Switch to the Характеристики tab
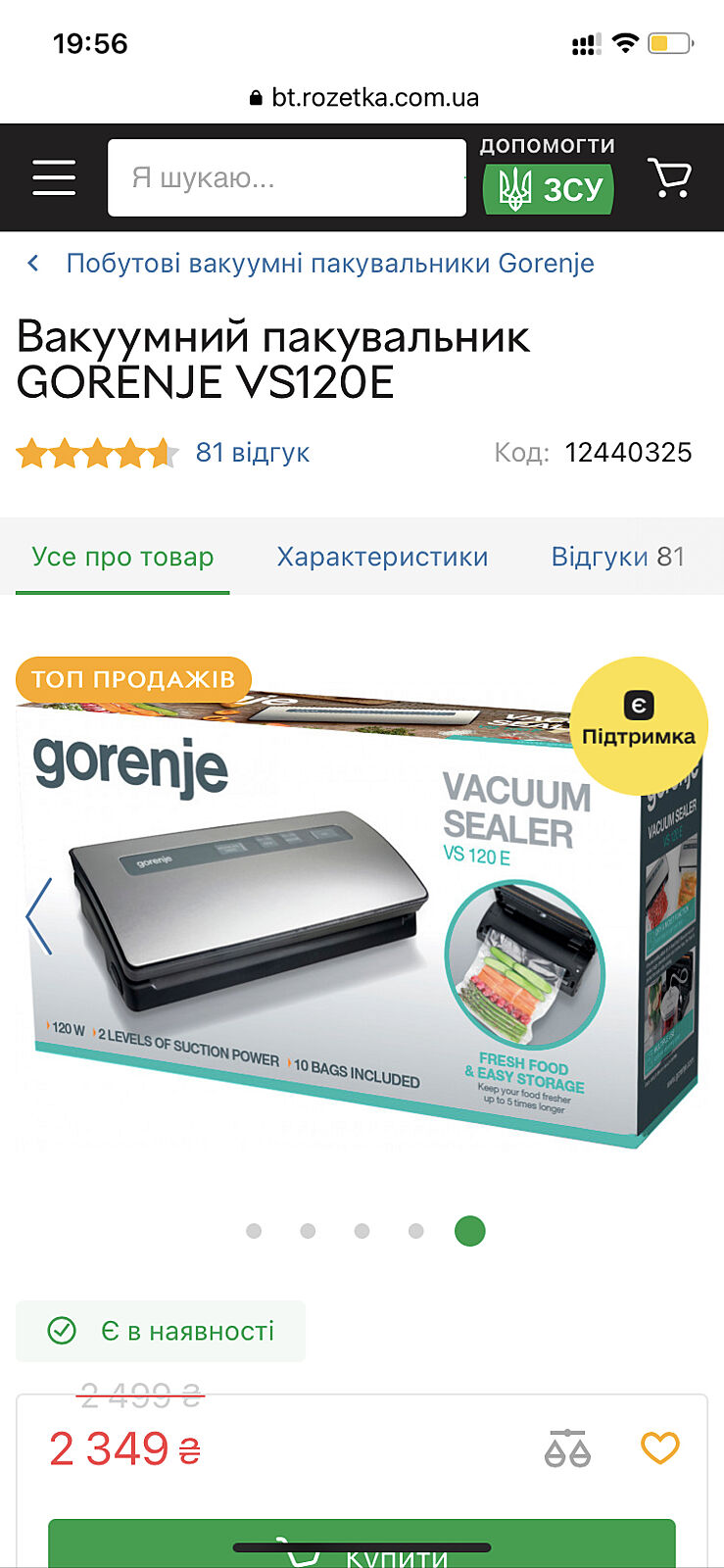The image size is (724, 1568). 382,557
